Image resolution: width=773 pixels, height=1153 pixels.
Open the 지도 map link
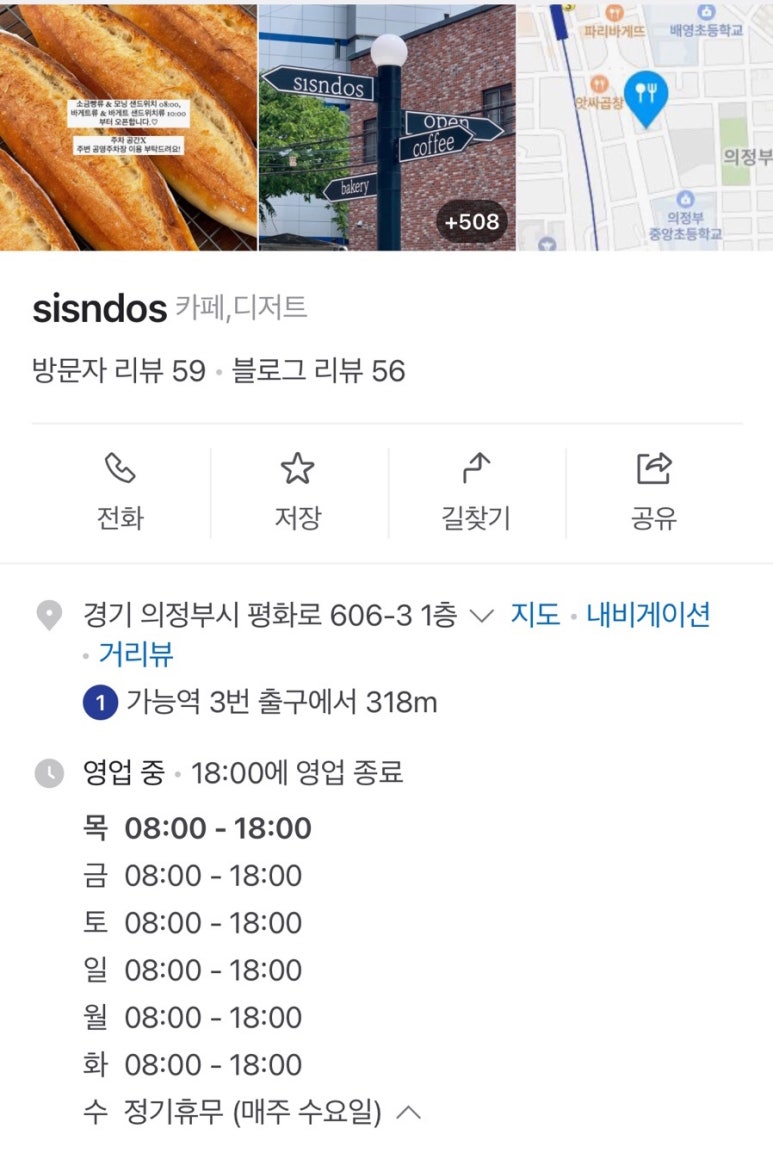coord(535,615)
